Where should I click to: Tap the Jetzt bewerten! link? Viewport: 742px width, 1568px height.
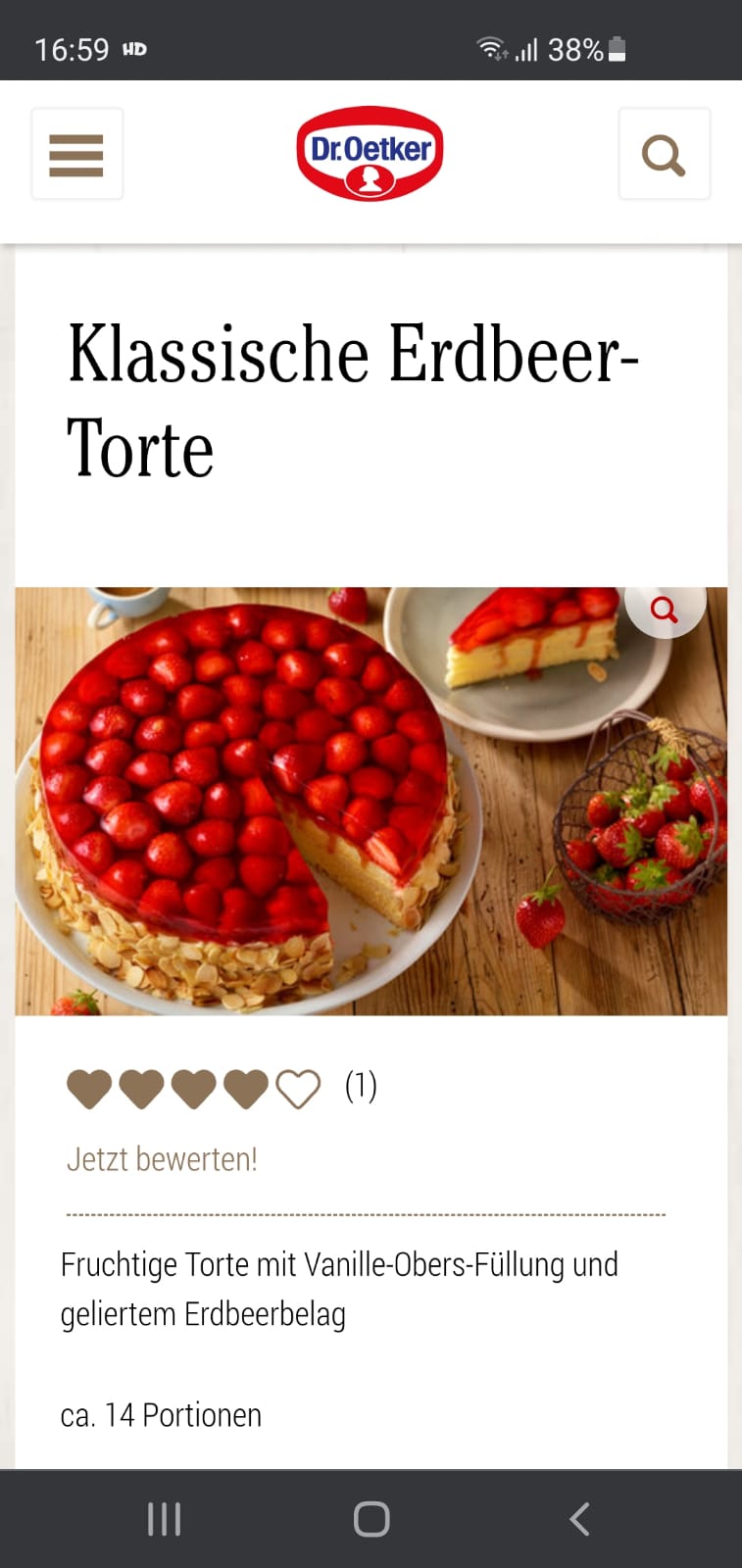pos(162,1159)
